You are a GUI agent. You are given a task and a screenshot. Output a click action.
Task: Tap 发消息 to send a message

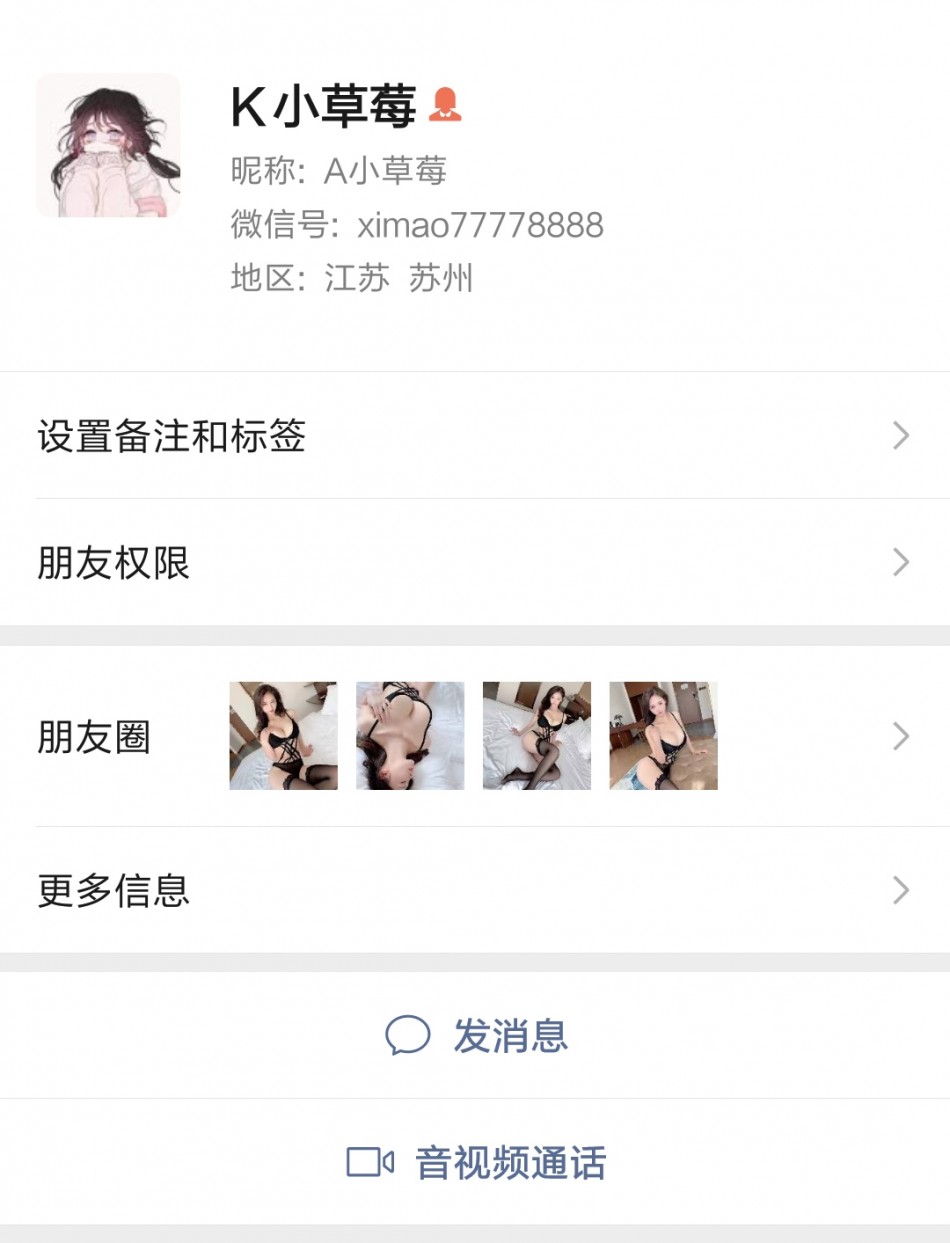(477, 1036)
